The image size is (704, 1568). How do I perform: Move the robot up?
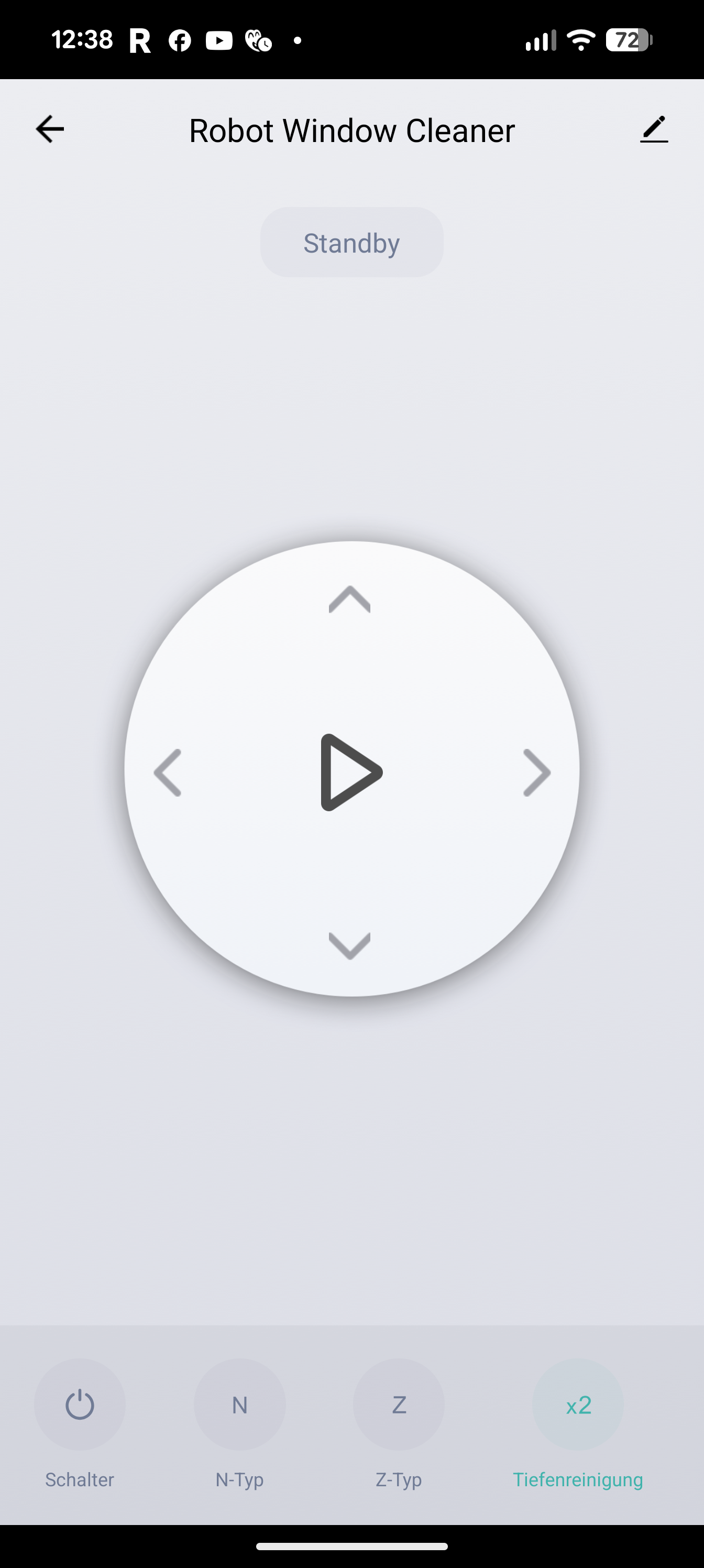pos(350,600)
